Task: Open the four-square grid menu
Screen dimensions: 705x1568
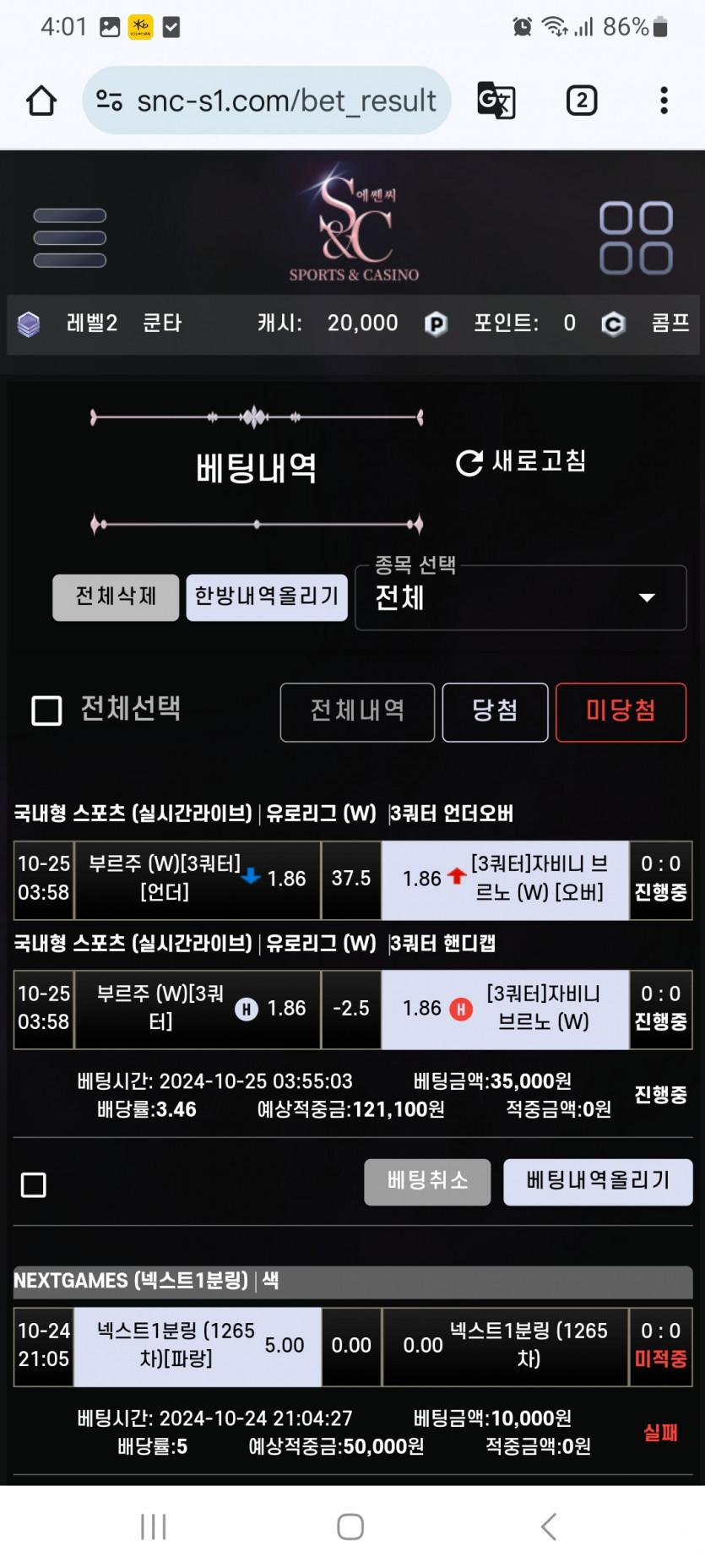Action: (x=636, y=237)
